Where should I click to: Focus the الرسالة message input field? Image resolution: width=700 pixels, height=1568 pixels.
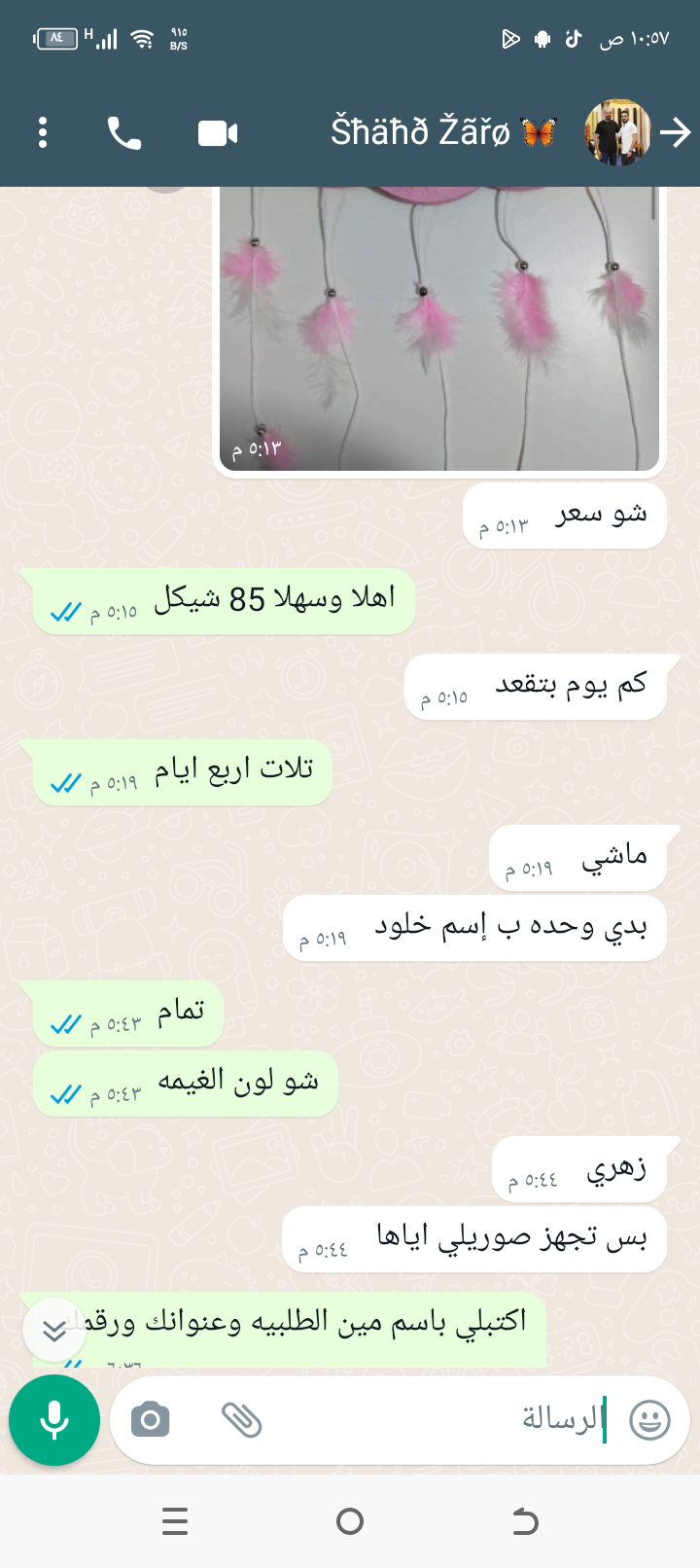pos(437,1420)
